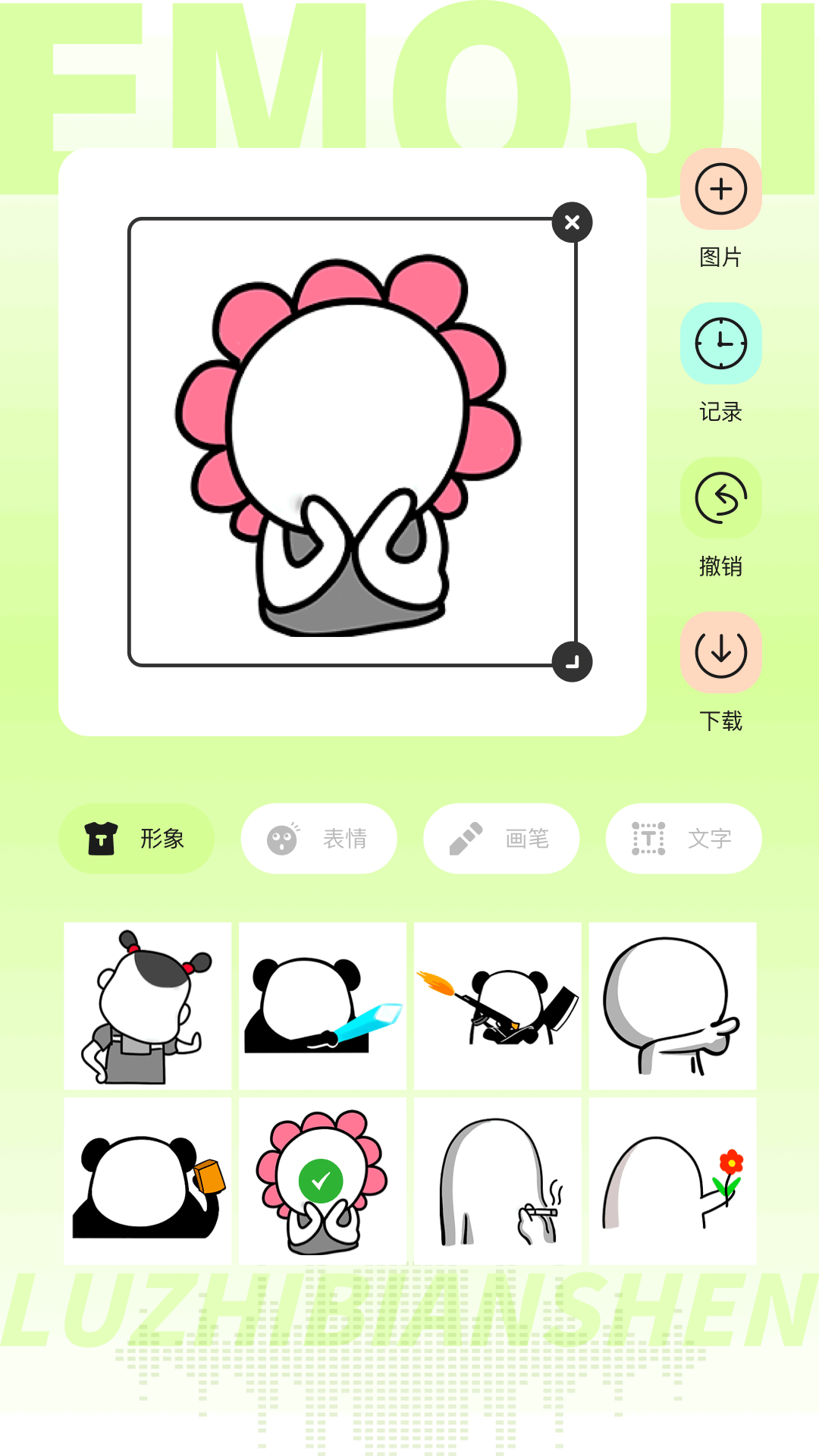The image size is (819, 1456).
Task: Download the emoji with 下载
Action: [x=720, y=652]
